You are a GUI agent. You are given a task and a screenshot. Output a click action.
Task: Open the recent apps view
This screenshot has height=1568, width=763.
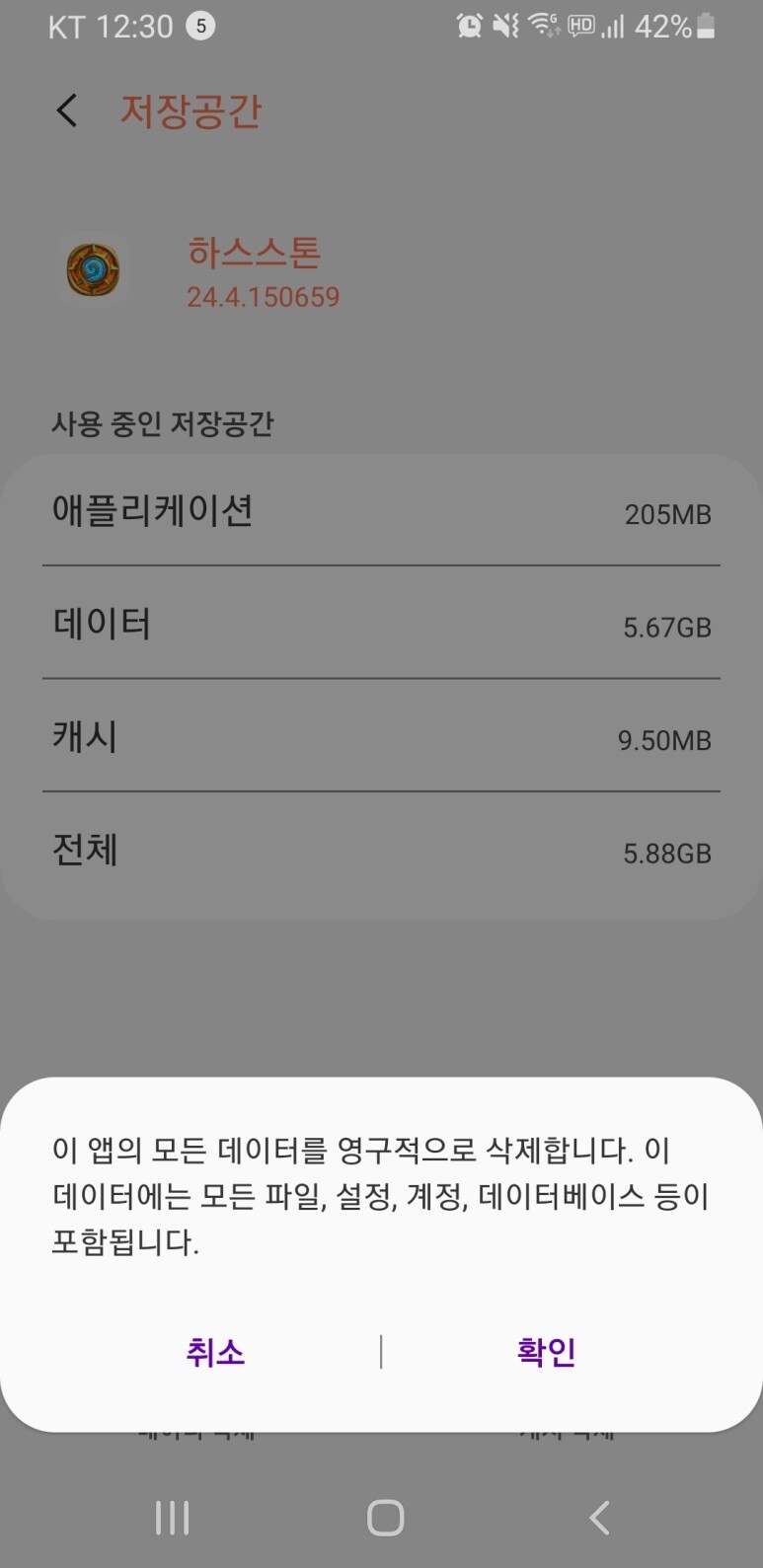pyautogui.click(x=172, y=1518)
